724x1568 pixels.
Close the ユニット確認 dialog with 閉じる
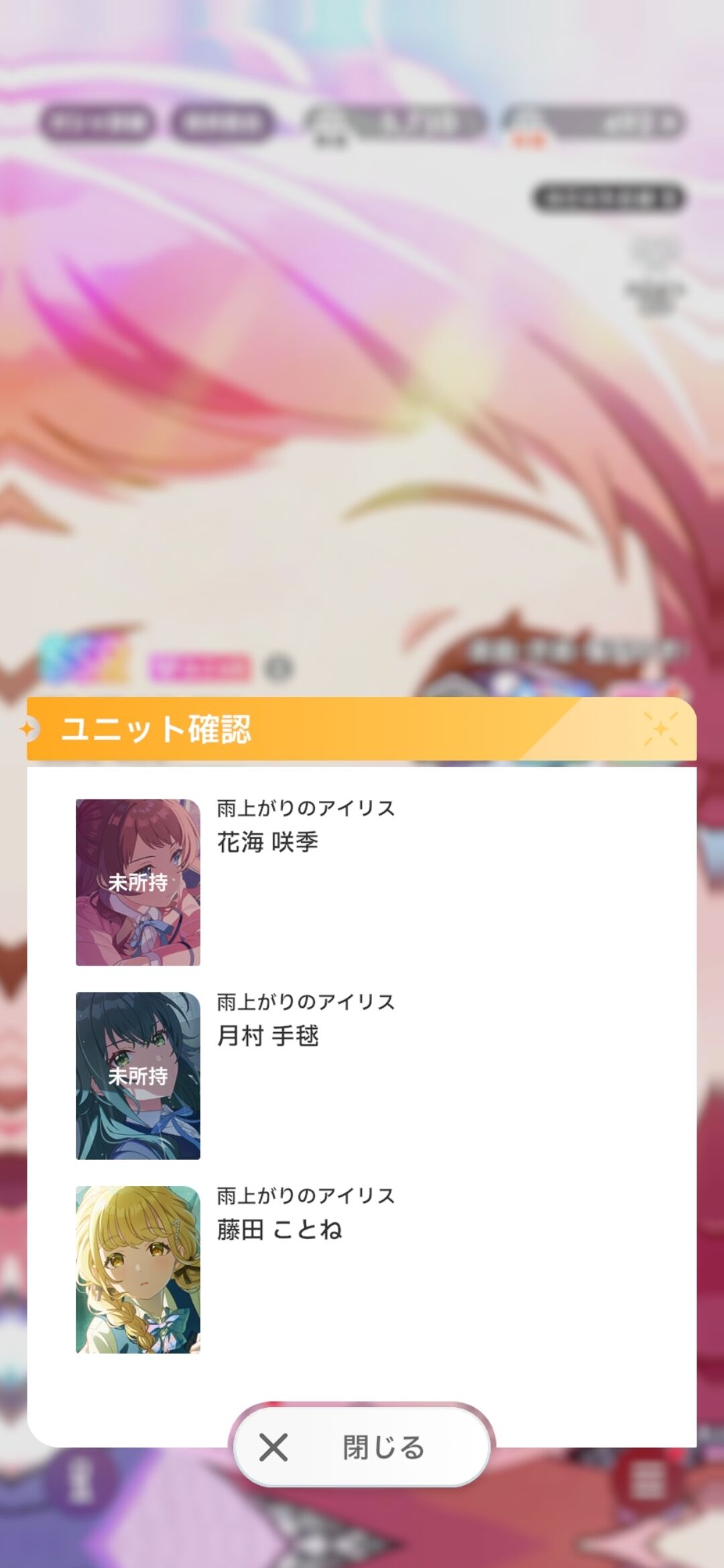(x=362, y=1447)
